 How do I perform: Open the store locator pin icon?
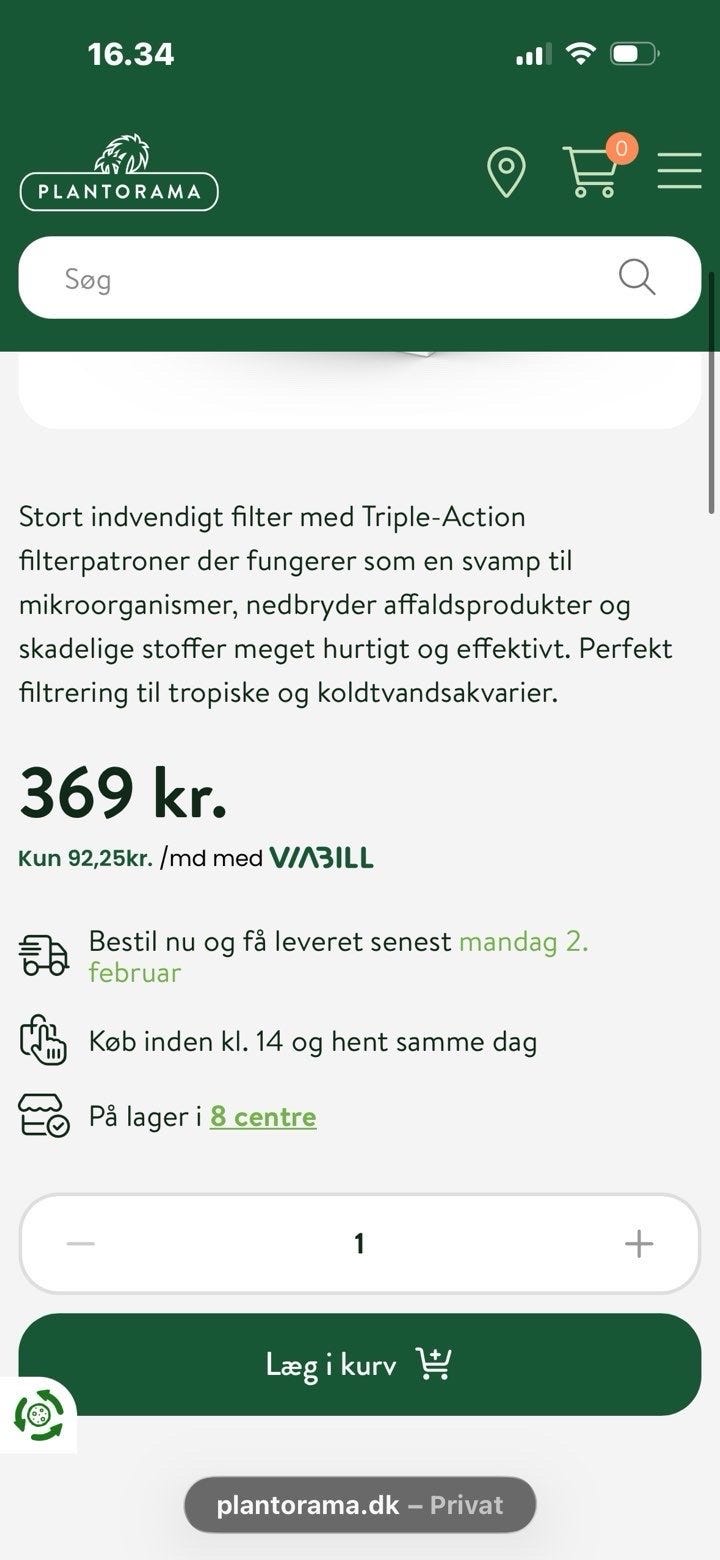[506, 171]
